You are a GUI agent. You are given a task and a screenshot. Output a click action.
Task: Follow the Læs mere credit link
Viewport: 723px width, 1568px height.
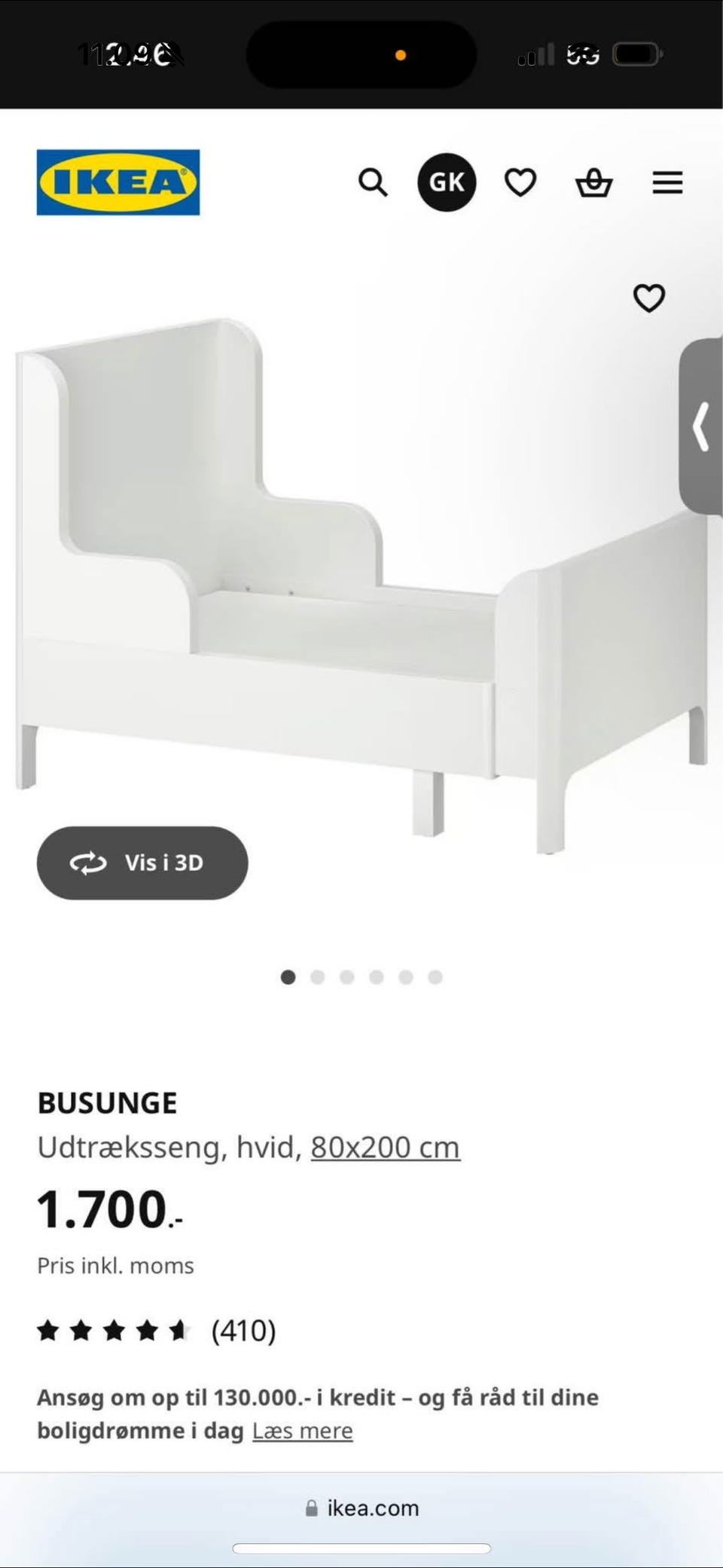[x=302, y=1430]
